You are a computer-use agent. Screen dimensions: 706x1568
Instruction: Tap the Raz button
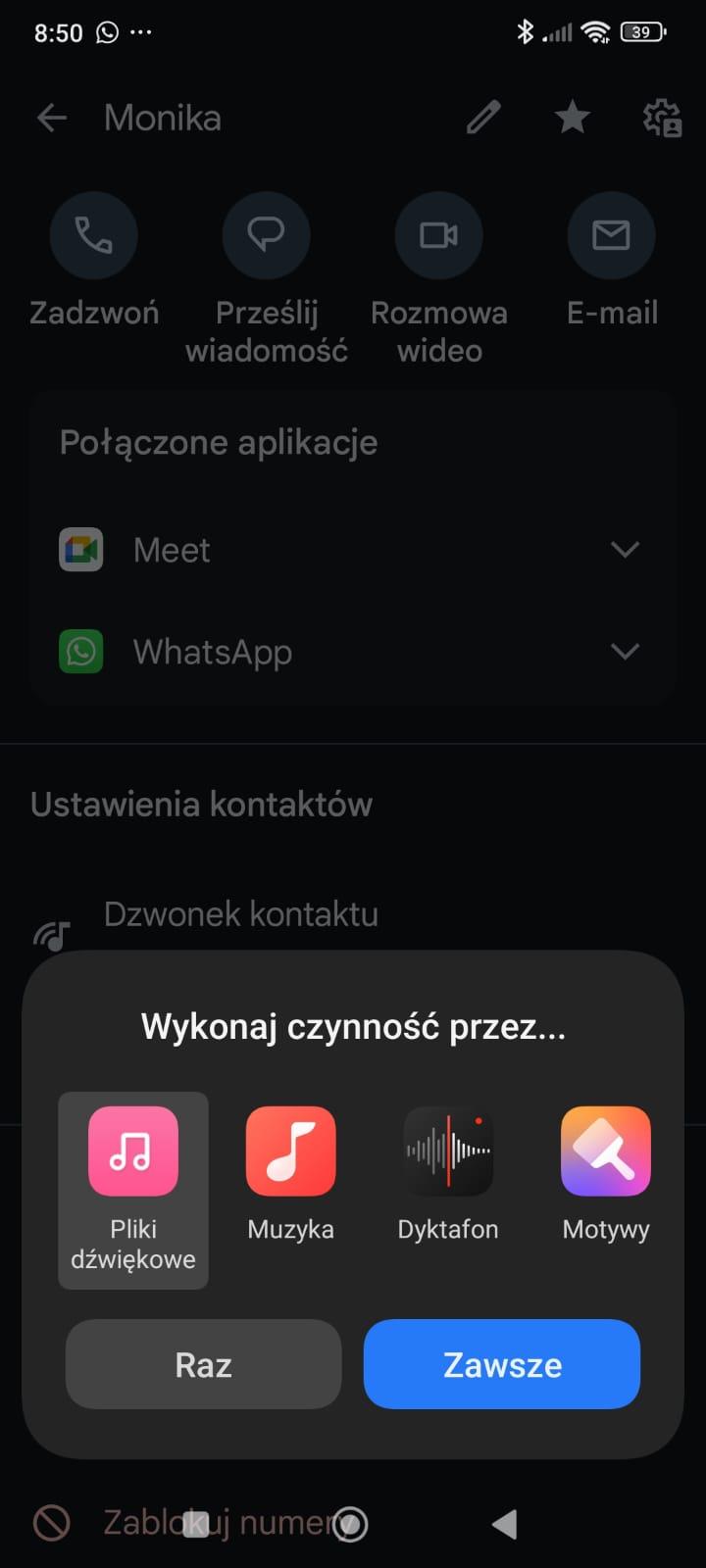pos(203,1364)
